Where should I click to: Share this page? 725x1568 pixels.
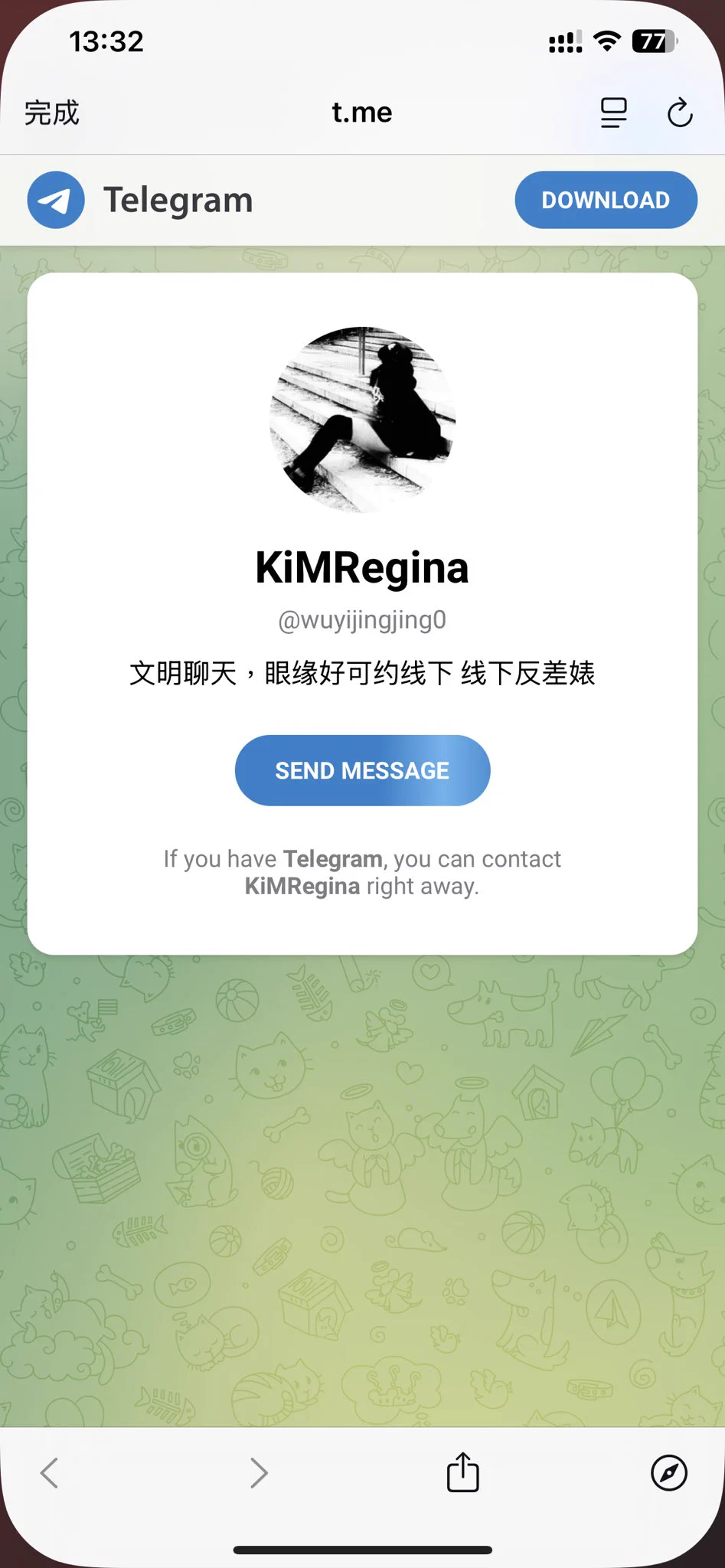[x=462, y=1472]
